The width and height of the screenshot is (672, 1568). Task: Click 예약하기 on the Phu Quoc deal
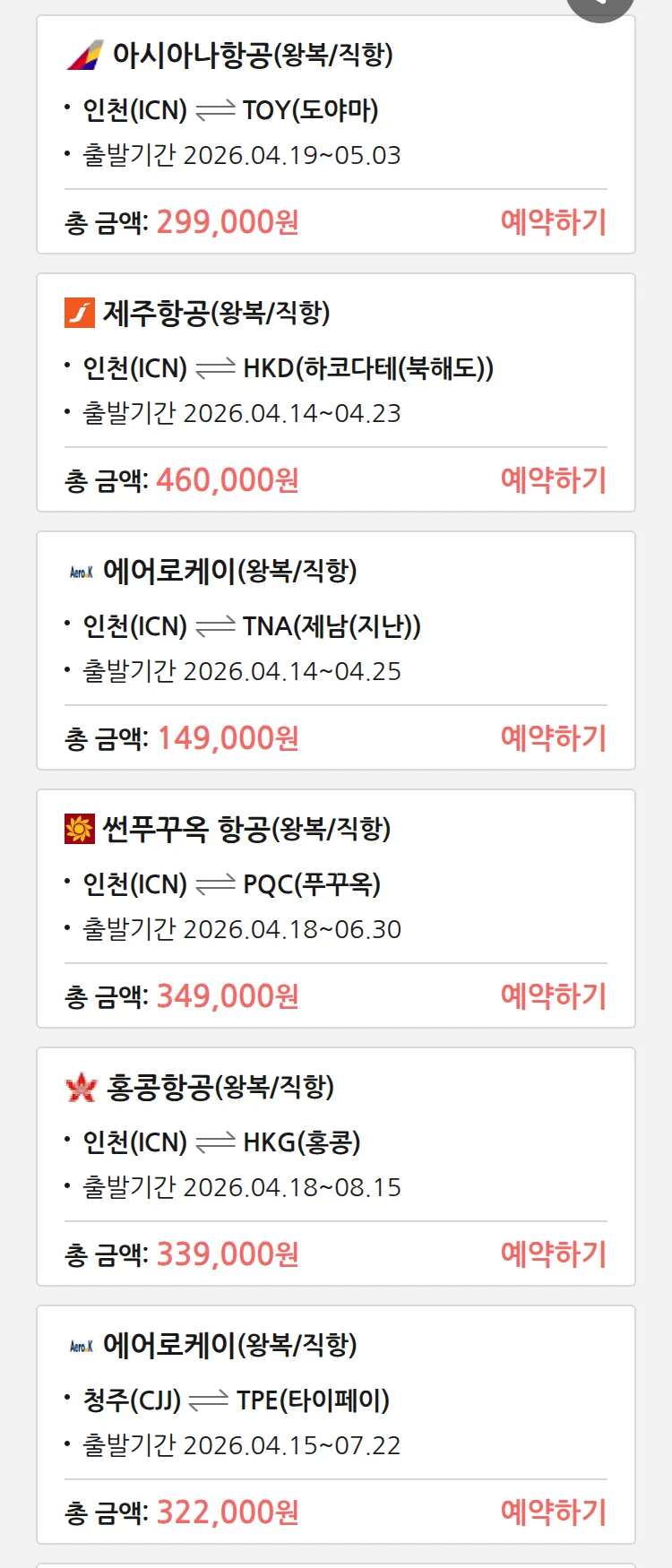click(x=553, y=995)
